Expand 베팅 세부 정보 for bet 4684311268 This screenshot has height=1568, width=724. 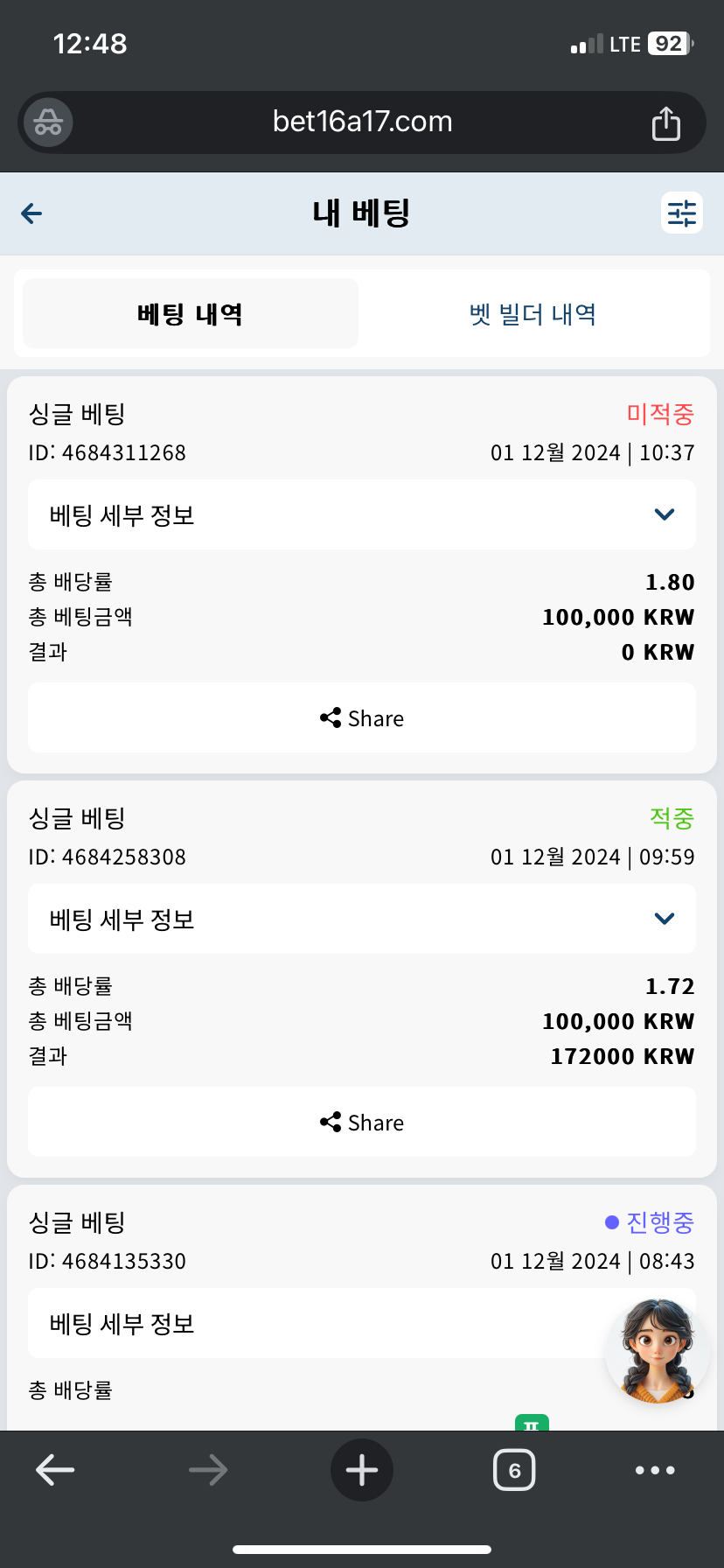click(362, 514)
